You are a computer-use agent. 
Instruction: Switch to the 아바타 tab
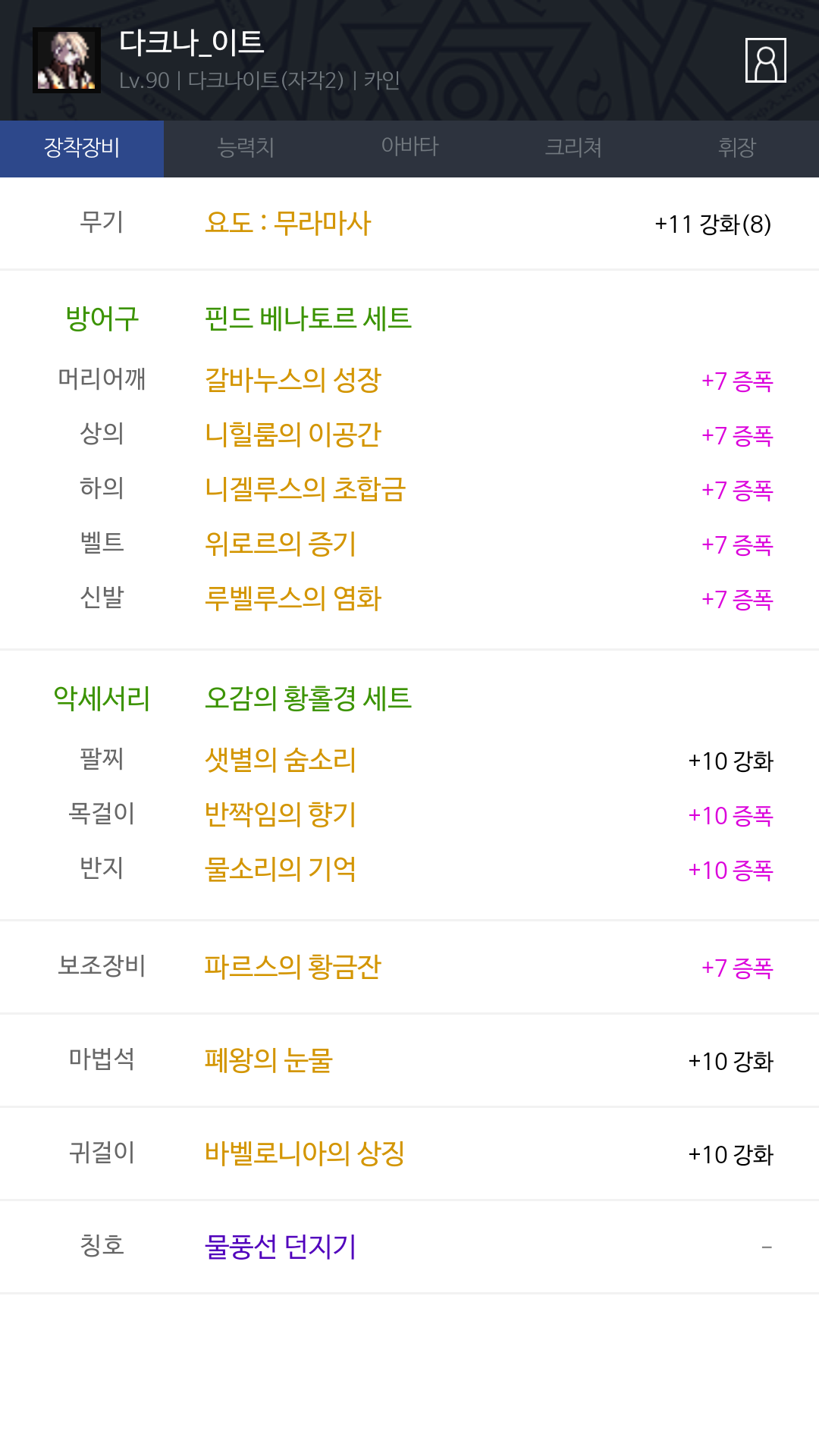409,148
